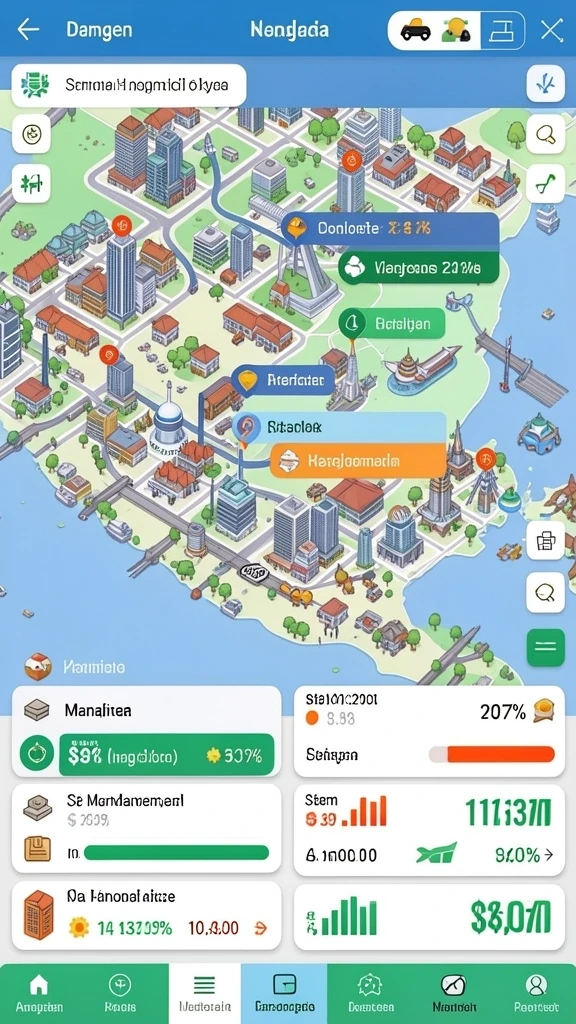Open the Stem 111137M stats card
This screenshot has height=1024, width=576.
[x=429, y=830]
